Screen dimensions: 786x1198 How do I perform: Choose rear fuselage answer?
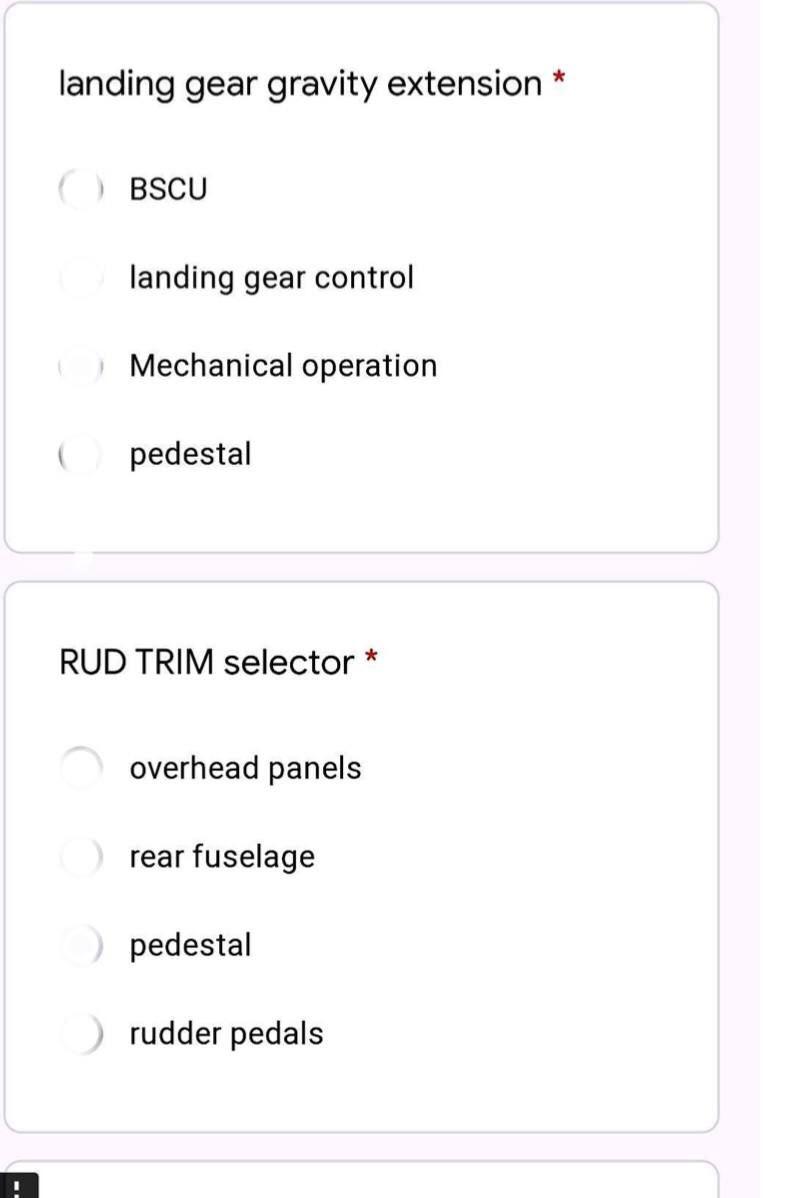point(79,856)
